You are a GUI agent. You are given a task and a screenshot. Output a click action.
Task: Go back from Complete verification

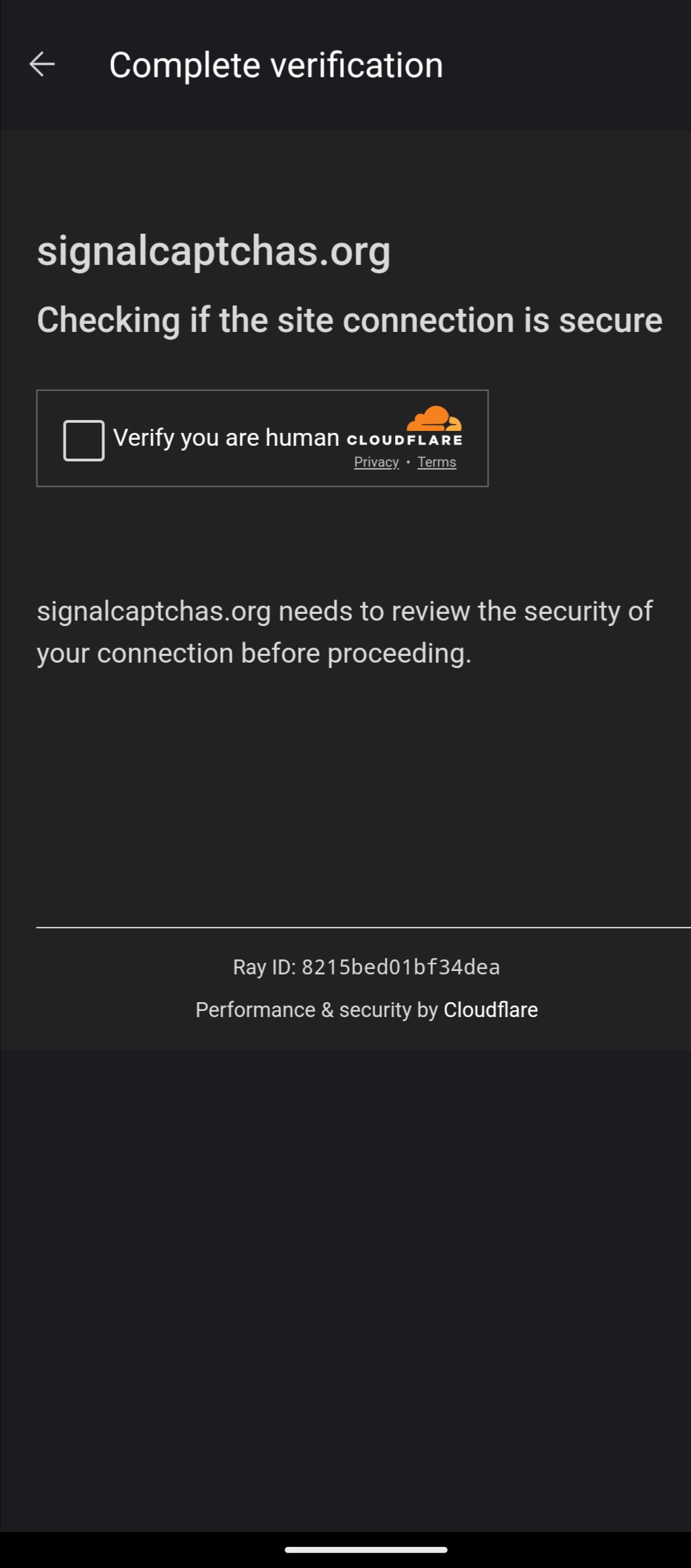click(42, 65)
